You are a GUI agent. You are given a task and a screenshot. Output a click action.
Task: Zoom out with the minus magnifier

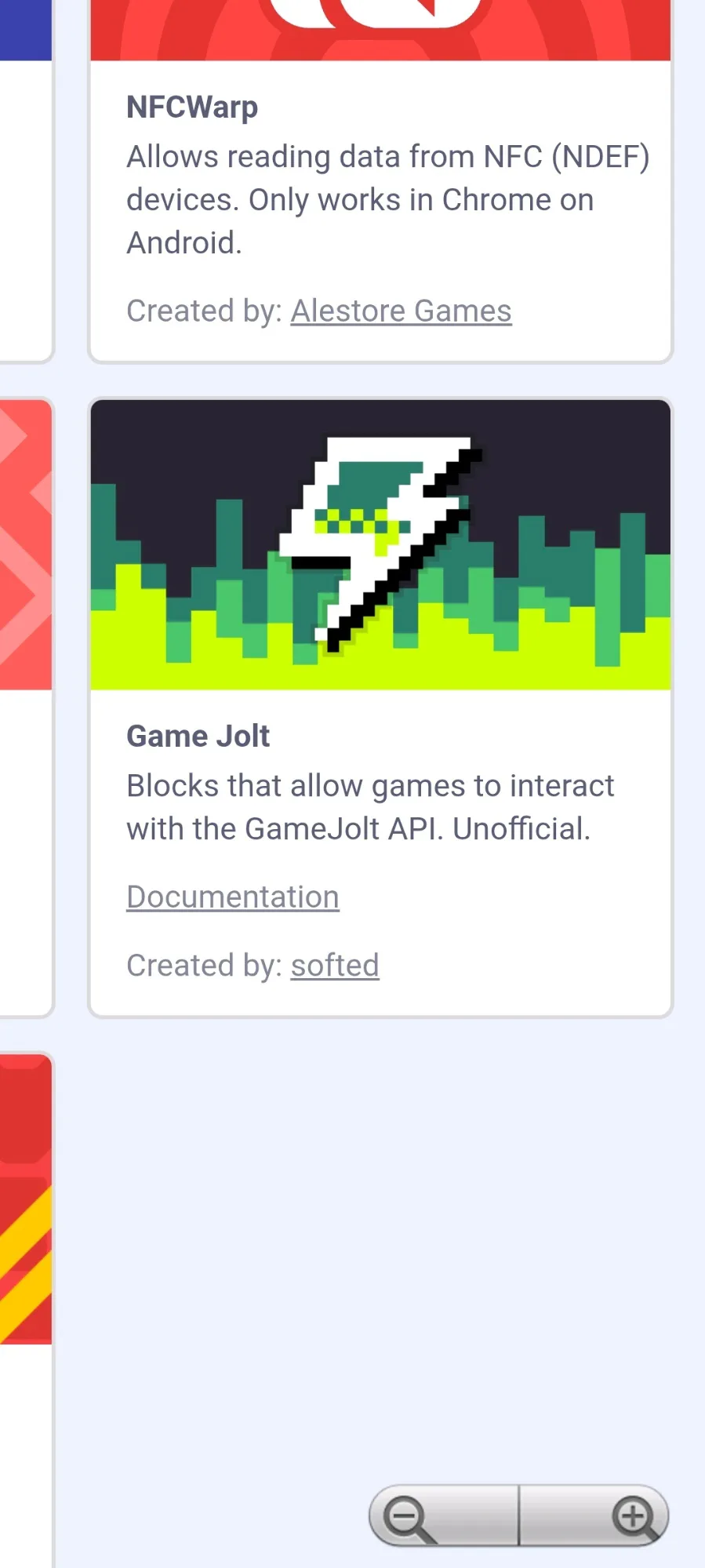point(408,1517)
